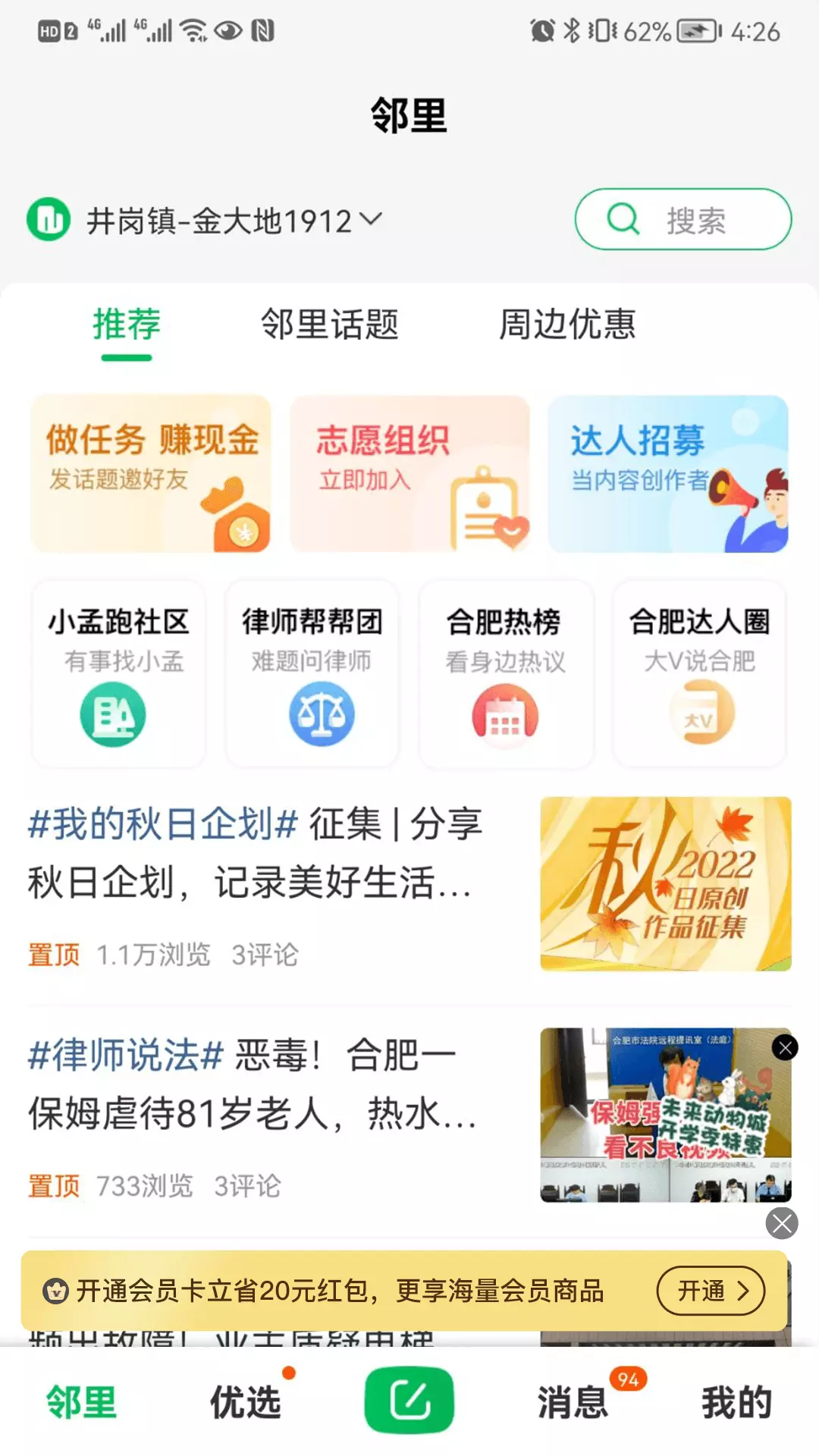Viewport: 819px width, 1456px height.
Task: Open 小孟跑社区 section
Action: 118,674
